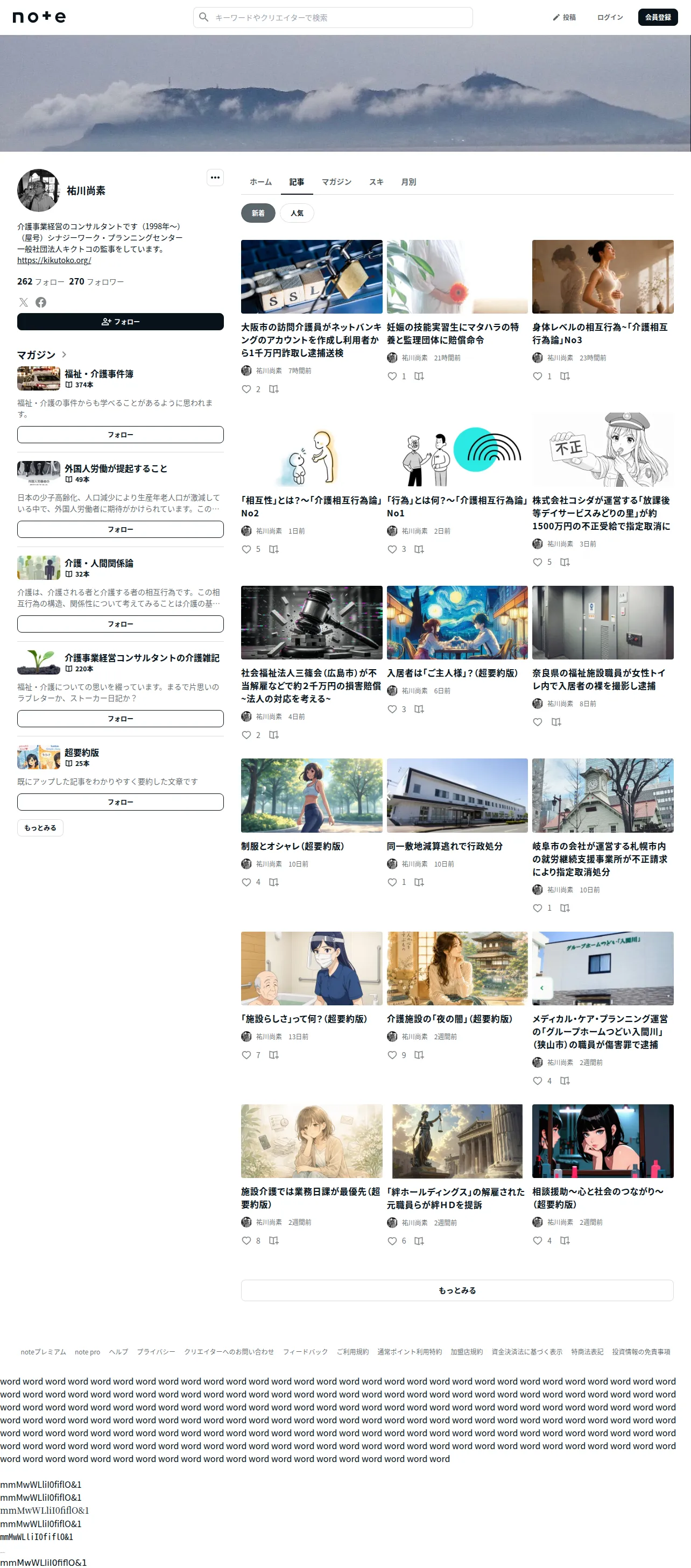This screenshot has width=691, height=1568.
Task: Add 介護施設の「夜の闇」 article to a magazine
Action: 419,1055
